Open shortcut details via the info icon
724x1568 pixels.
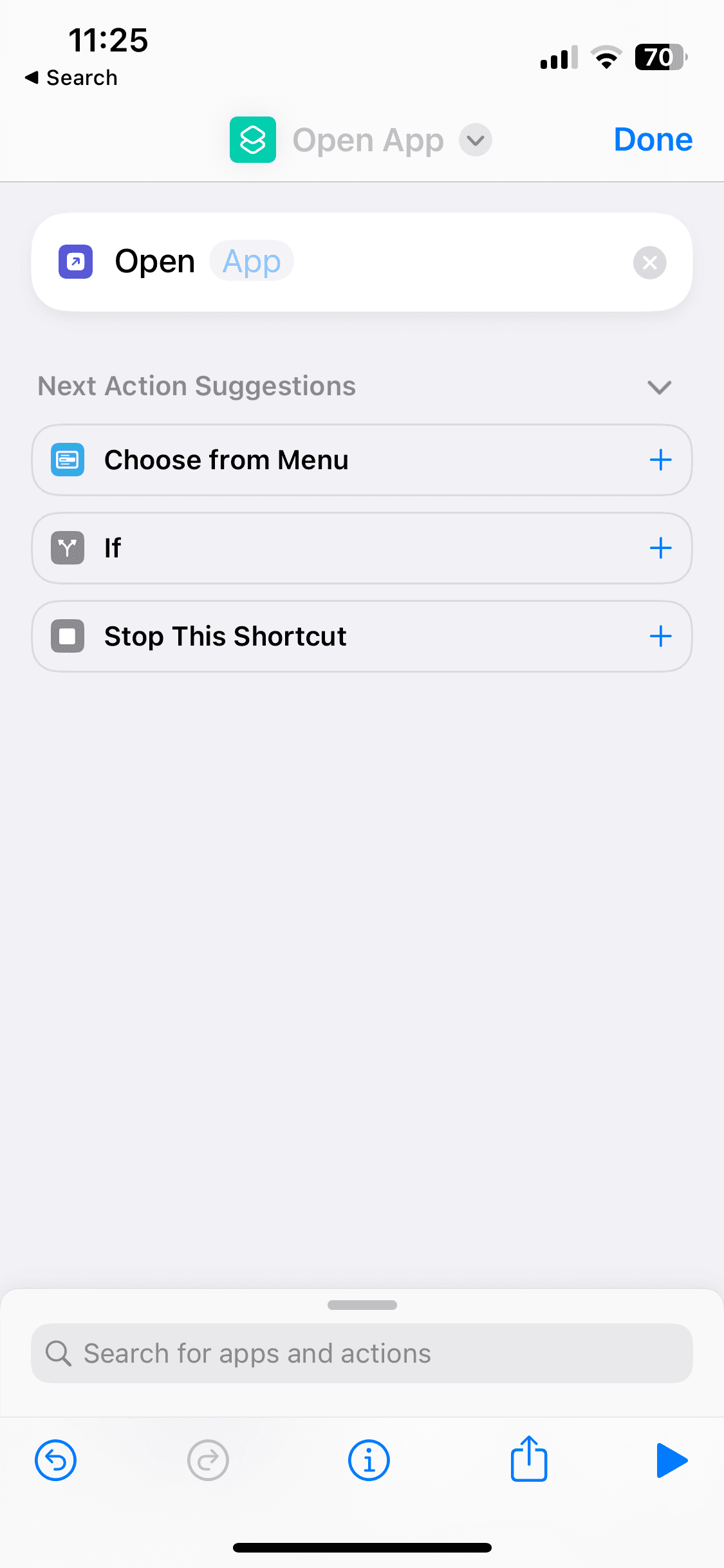coord(368,1460)
